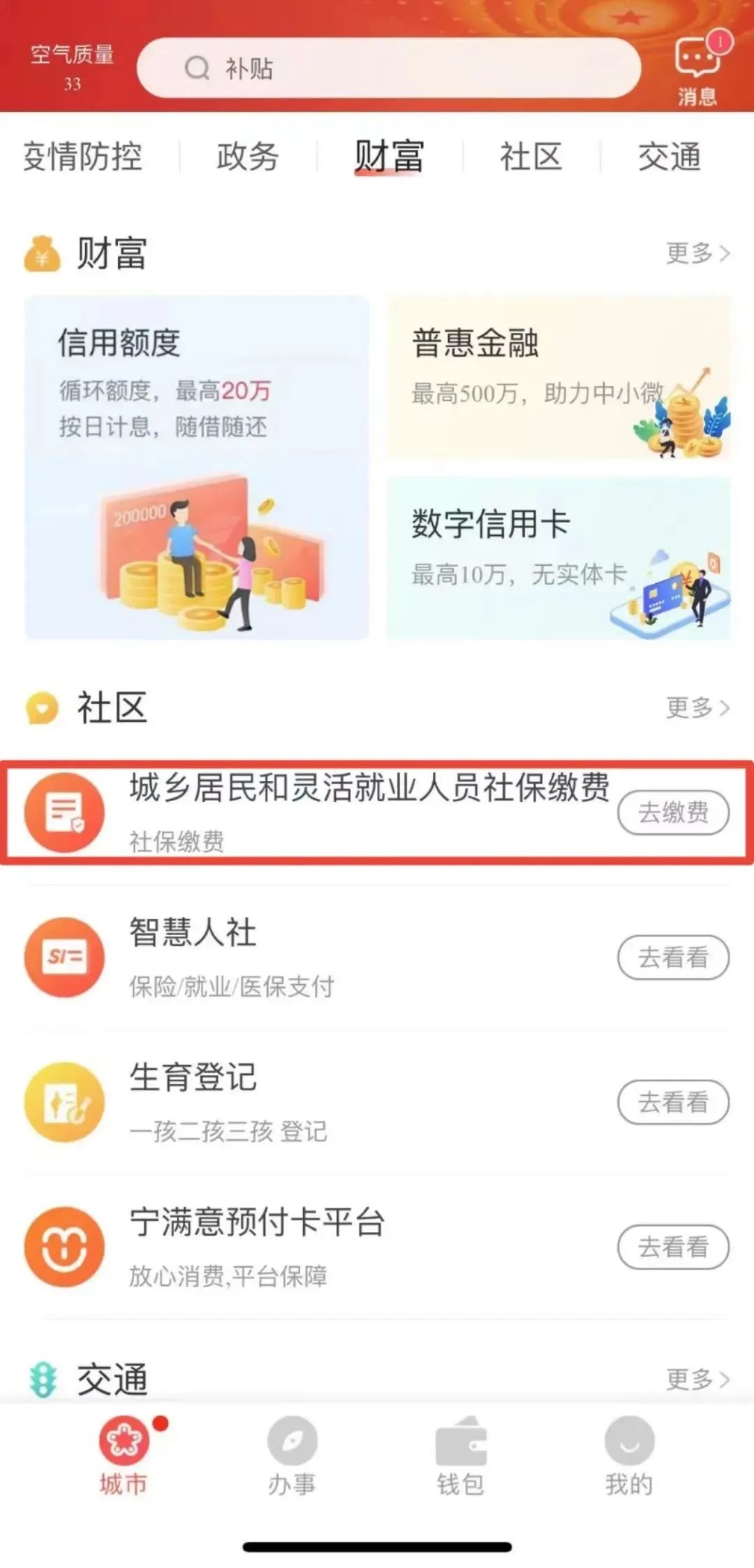Switch to the 疫情防控 tab
Viewport: 754px width, 1568px height.
point(82,156)
